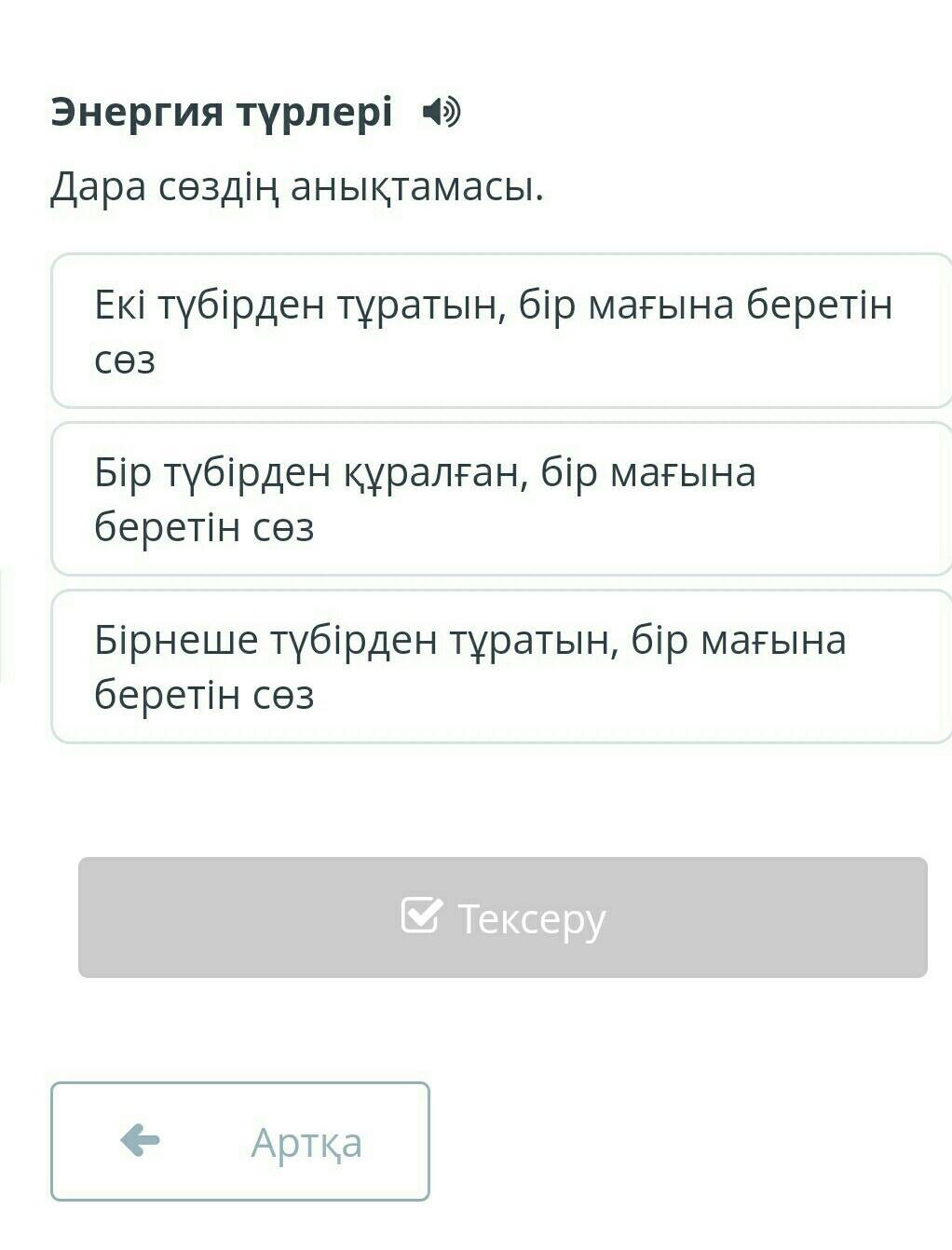952x1250 pixels.
Task: Play the audio for the question title
Action: coord(441,112)
